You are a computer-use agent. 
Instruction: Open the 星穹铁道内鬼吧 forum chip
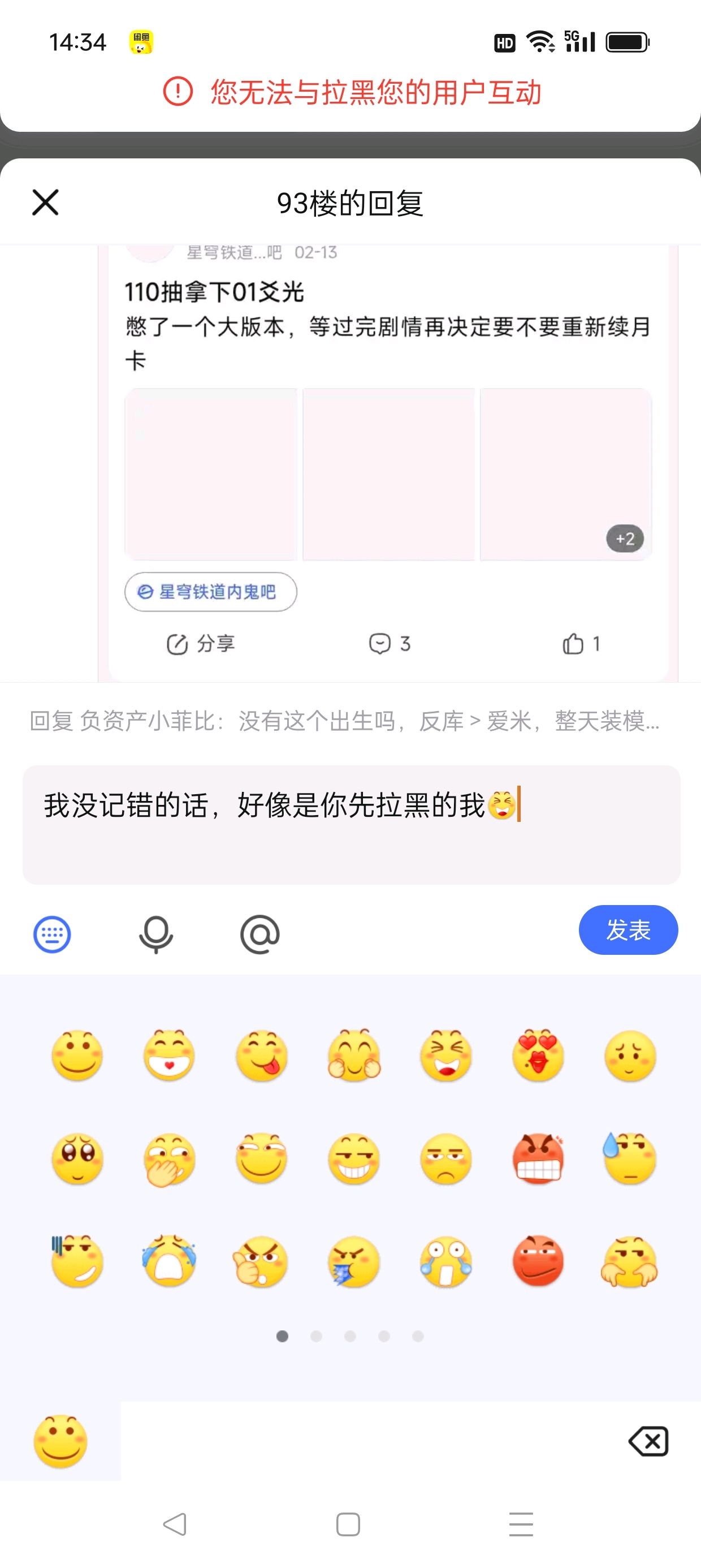[x=210, y=591]
